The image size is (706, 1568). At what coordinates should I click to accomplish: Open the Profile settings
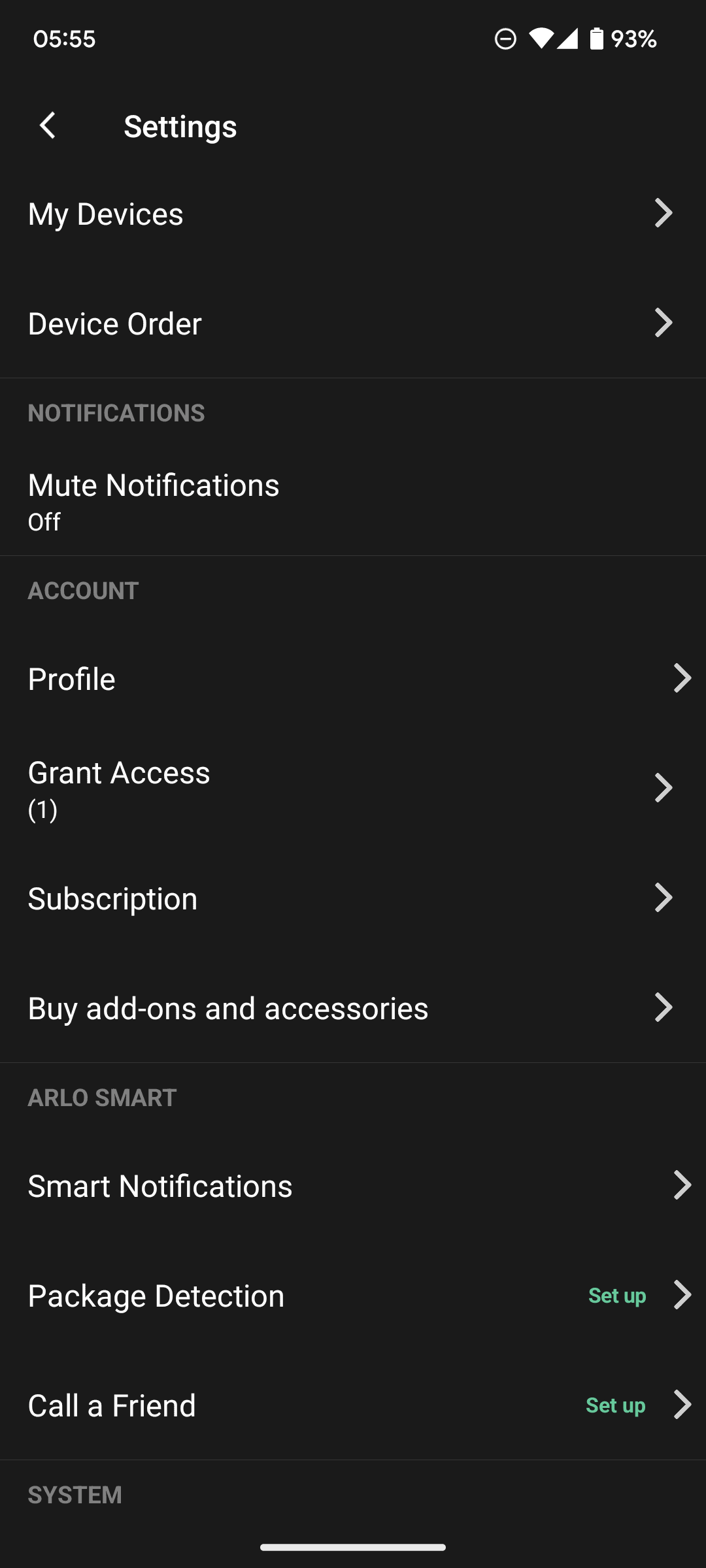pyautogui.click(x=353, y=679)
